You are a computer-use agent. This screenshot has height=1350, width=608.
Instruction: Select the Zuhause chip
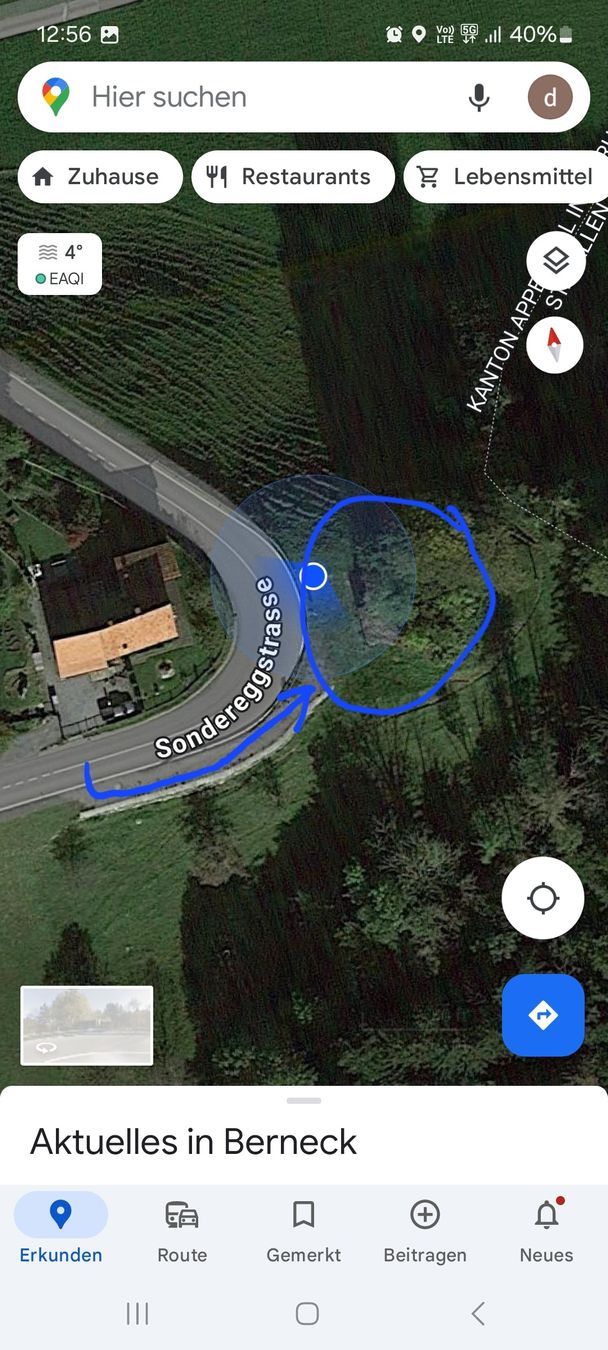click(100, 177)
